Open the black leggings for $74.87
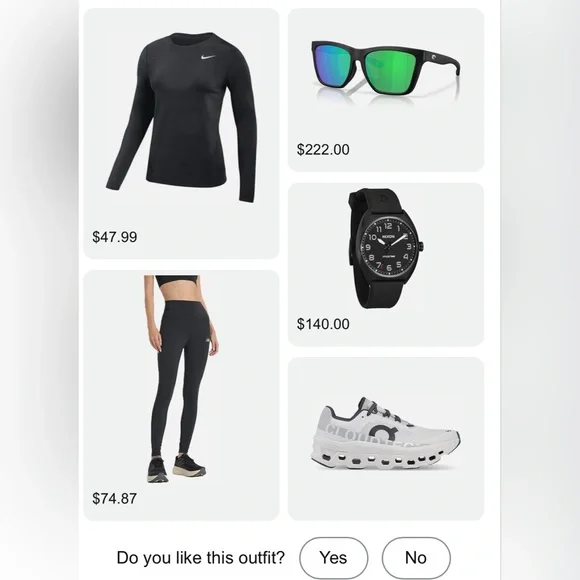 [x=181, y=395]
